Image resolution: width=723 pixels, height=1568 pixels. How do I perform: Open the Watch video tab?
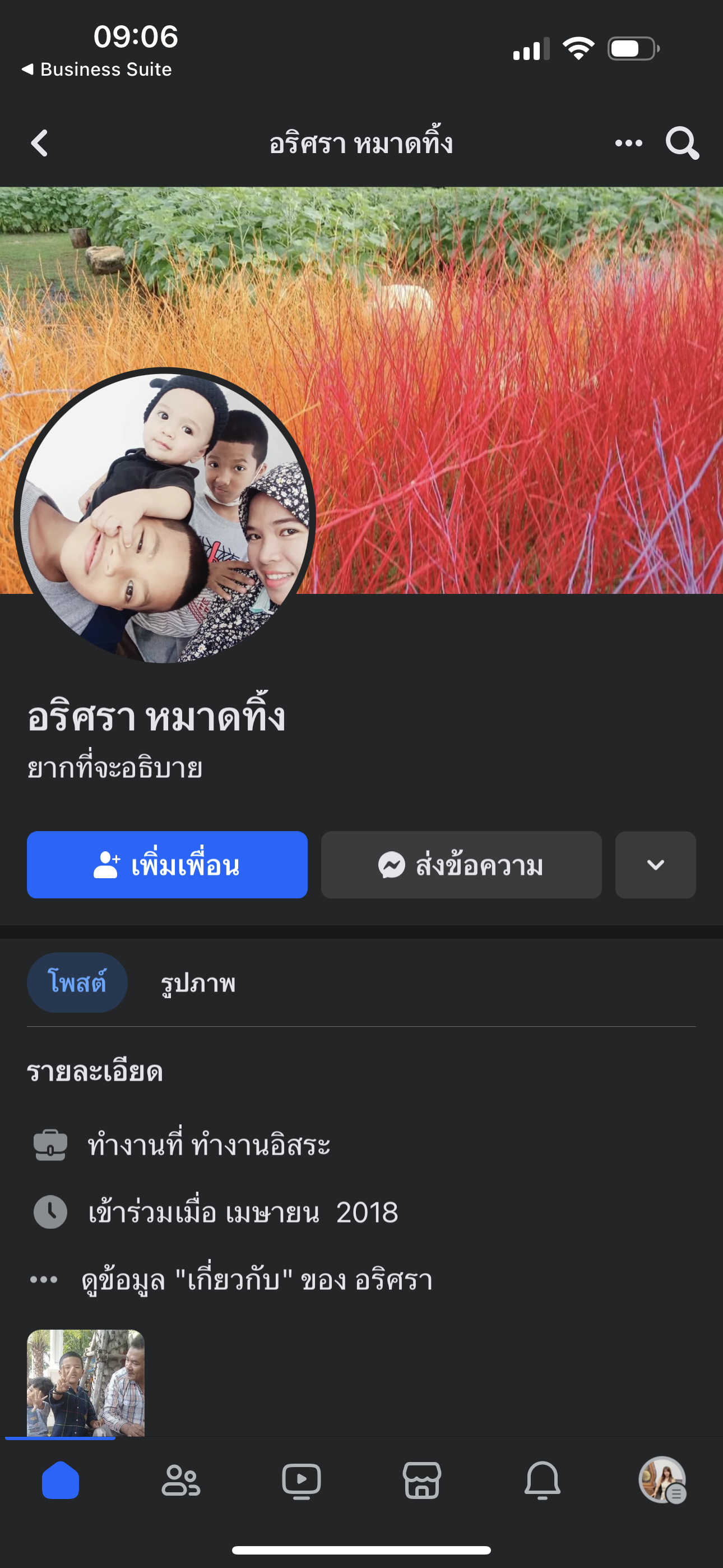[302, 1481]
